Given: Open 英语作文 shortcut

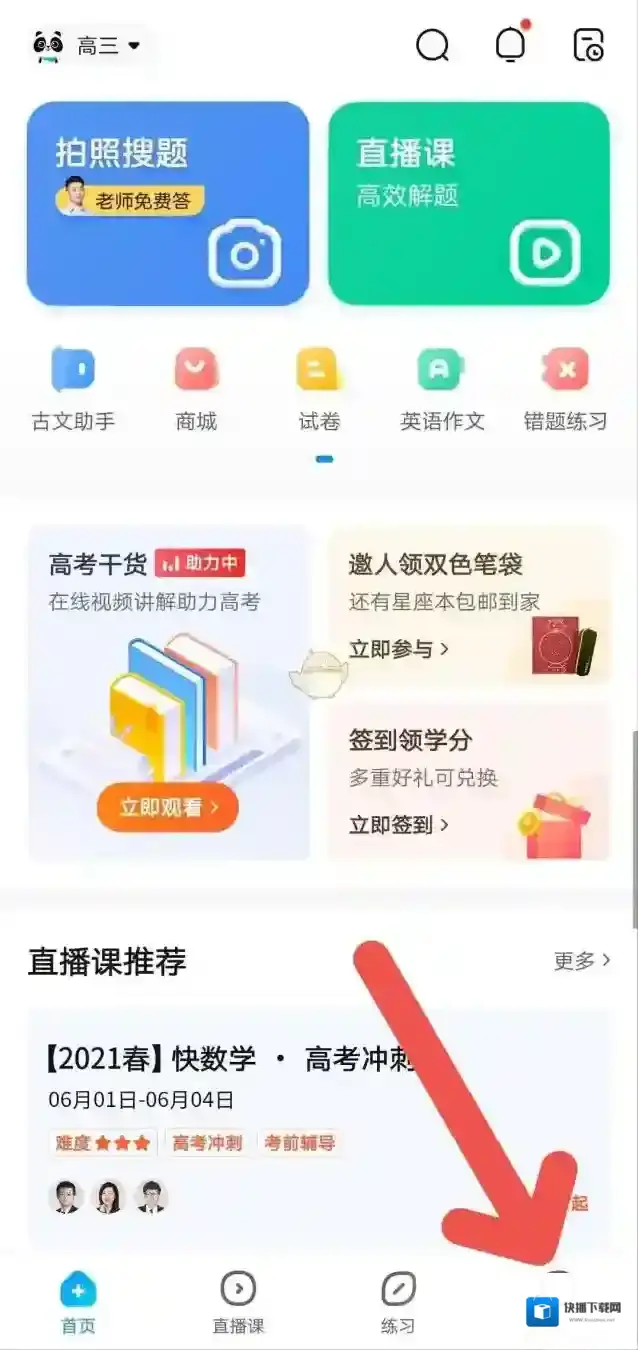Looking at the screenshot, I should pos(442,388).
